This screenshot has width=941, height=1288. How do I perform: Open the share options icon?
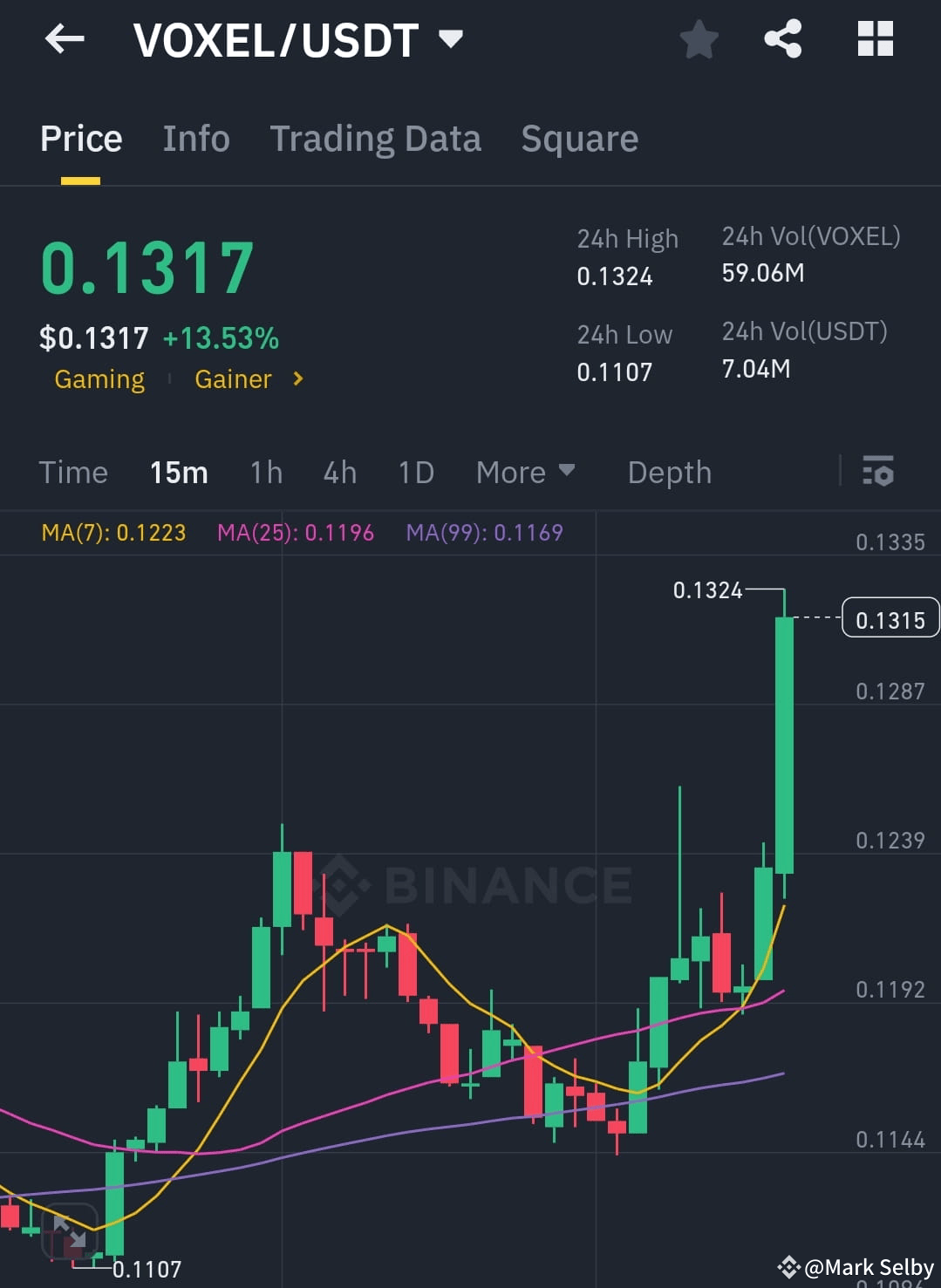[x=781, y=39]
